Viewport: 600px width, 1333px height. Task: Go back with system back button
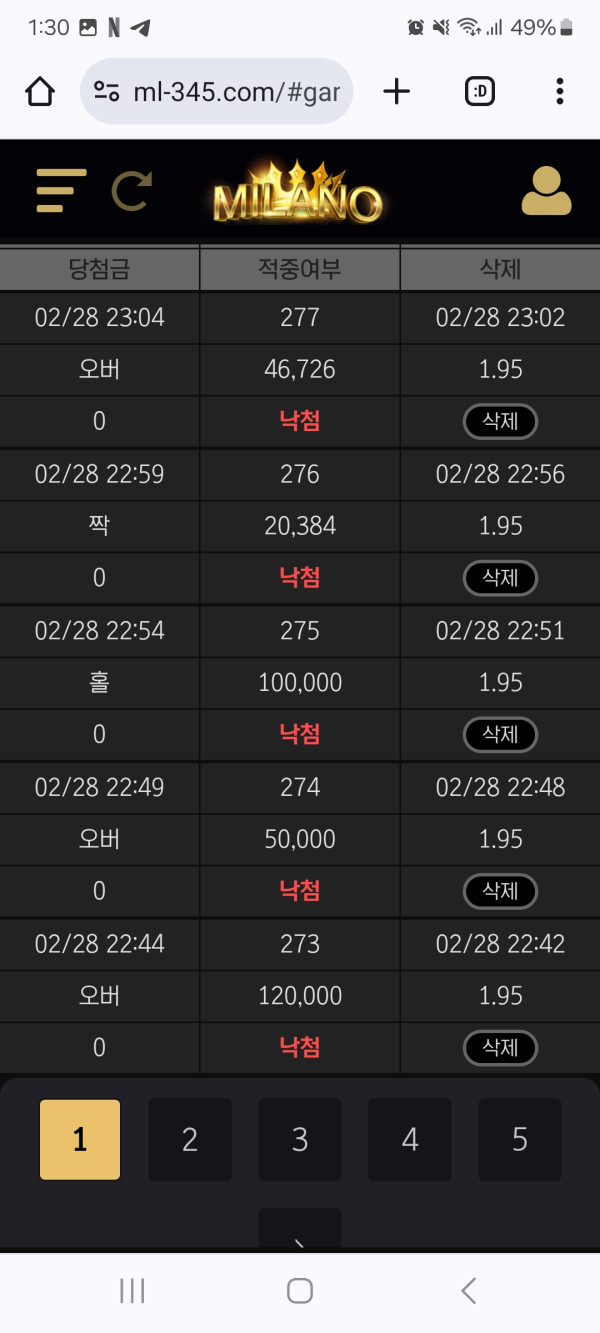click(468, 1290)
